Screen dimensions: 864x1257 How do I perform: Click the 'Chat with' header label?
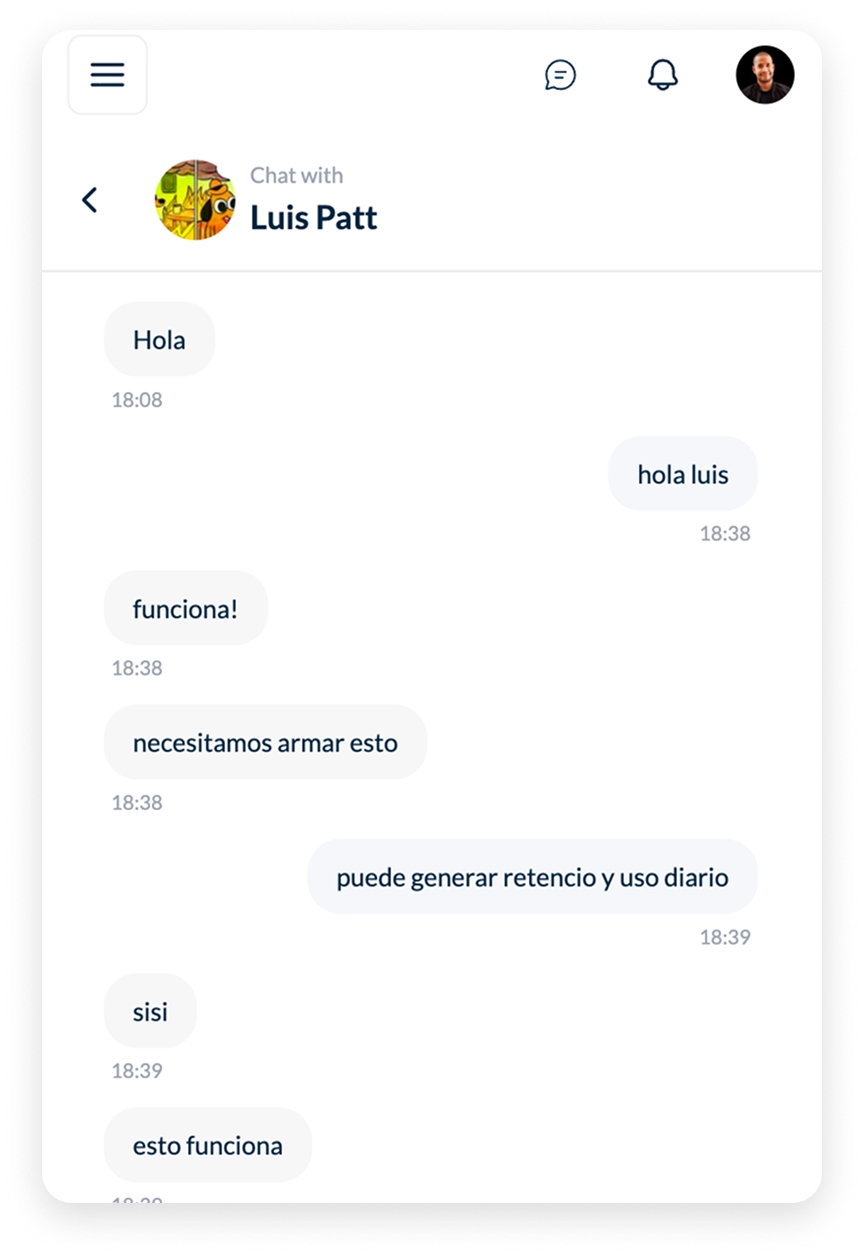(296, 176)
